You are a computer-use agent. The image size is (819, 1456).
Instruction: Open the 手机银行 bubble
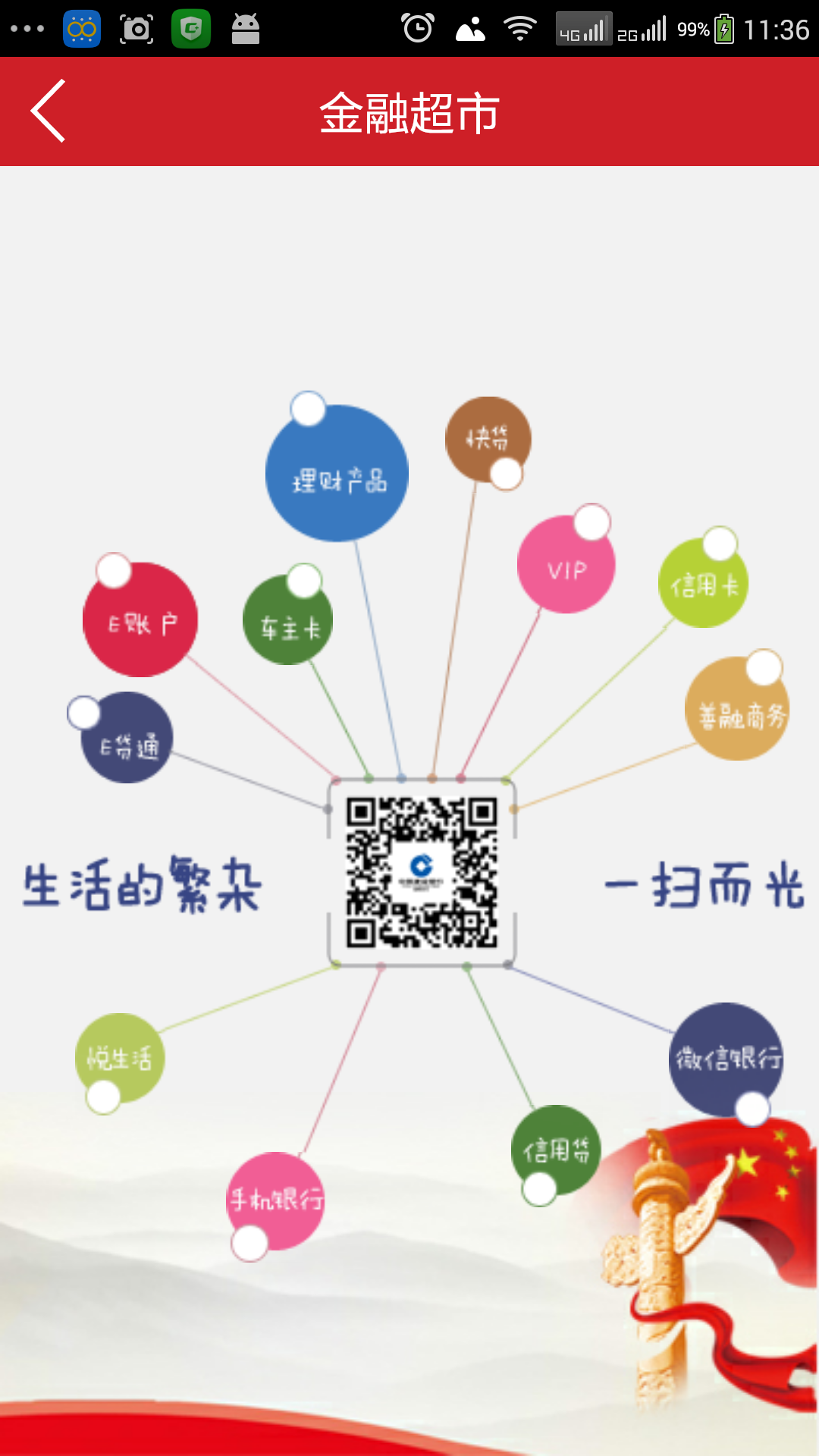[275, 1200]
